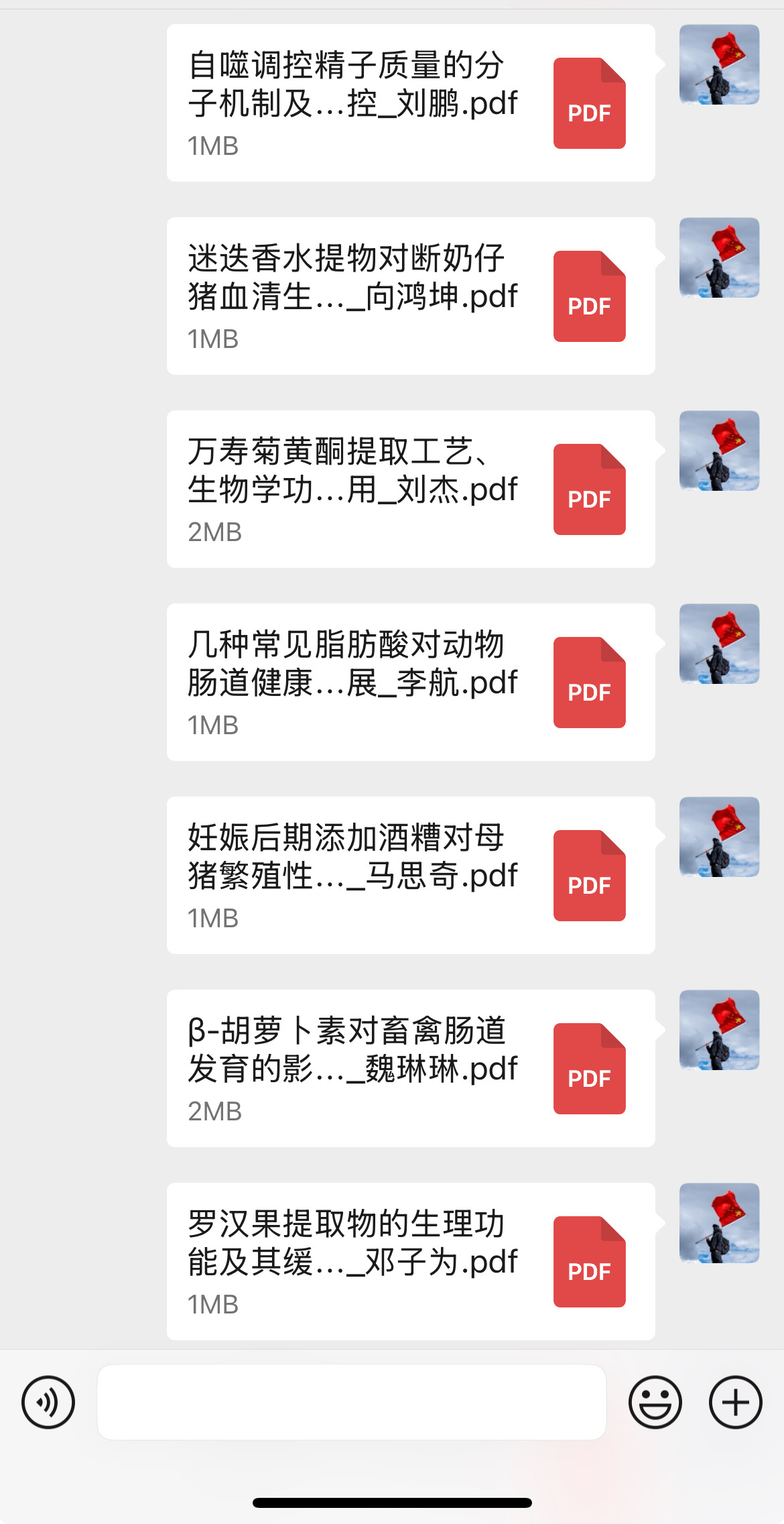Screen dimensions: 784x1524
Task: Open the 迷迭香水提物 PDF by 向鸿坤
Action: pos(411,296)
